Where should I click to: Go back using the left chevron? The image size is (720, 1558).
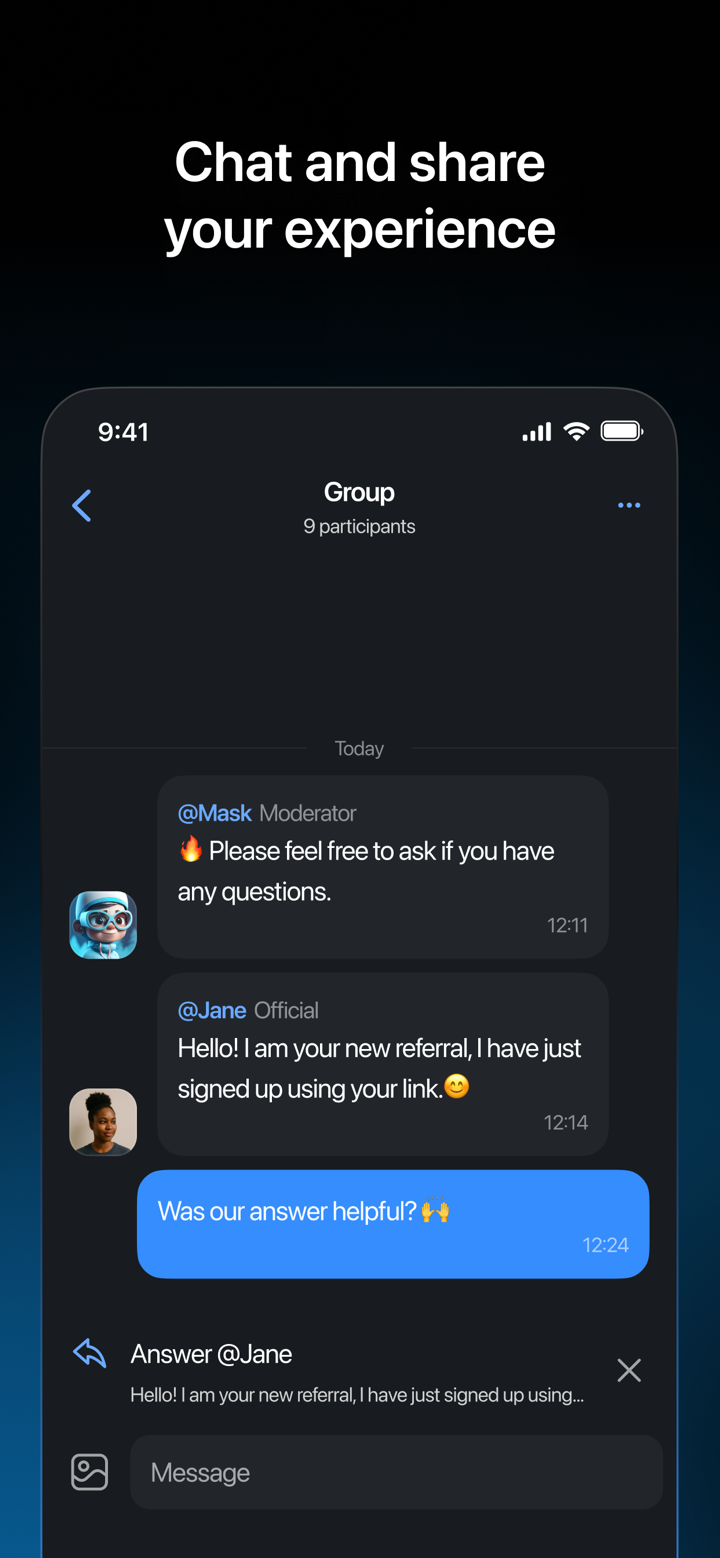[x=81, y=505]
